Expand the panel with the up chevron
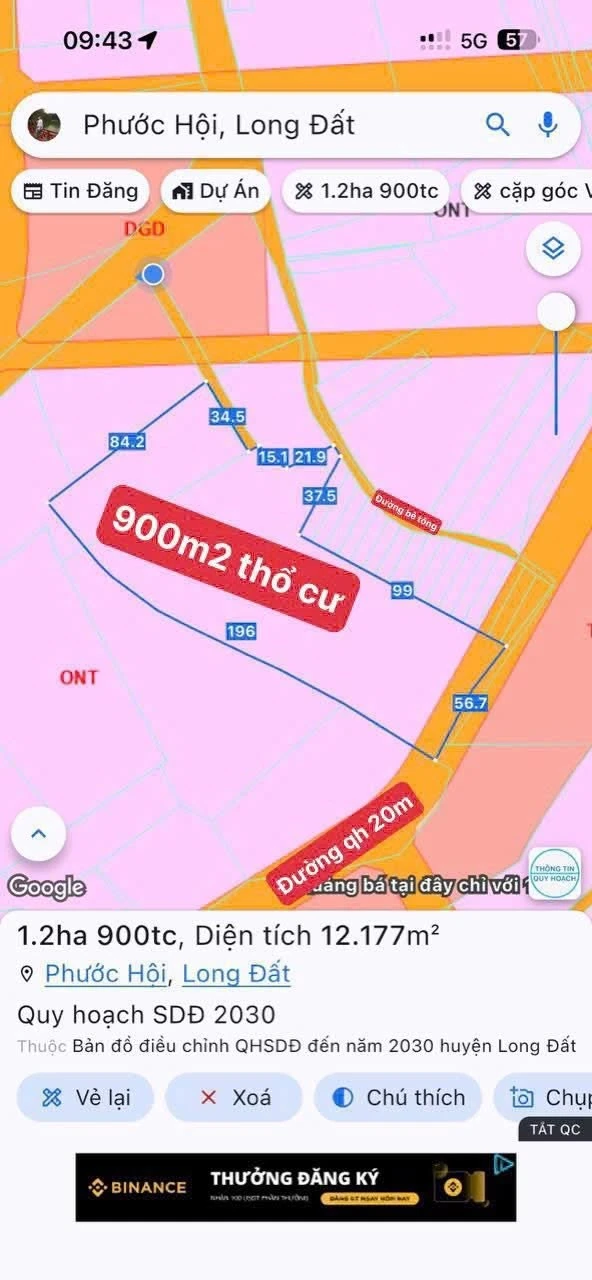The width and height of the screenshot is (592, 1280). [38, 833]
